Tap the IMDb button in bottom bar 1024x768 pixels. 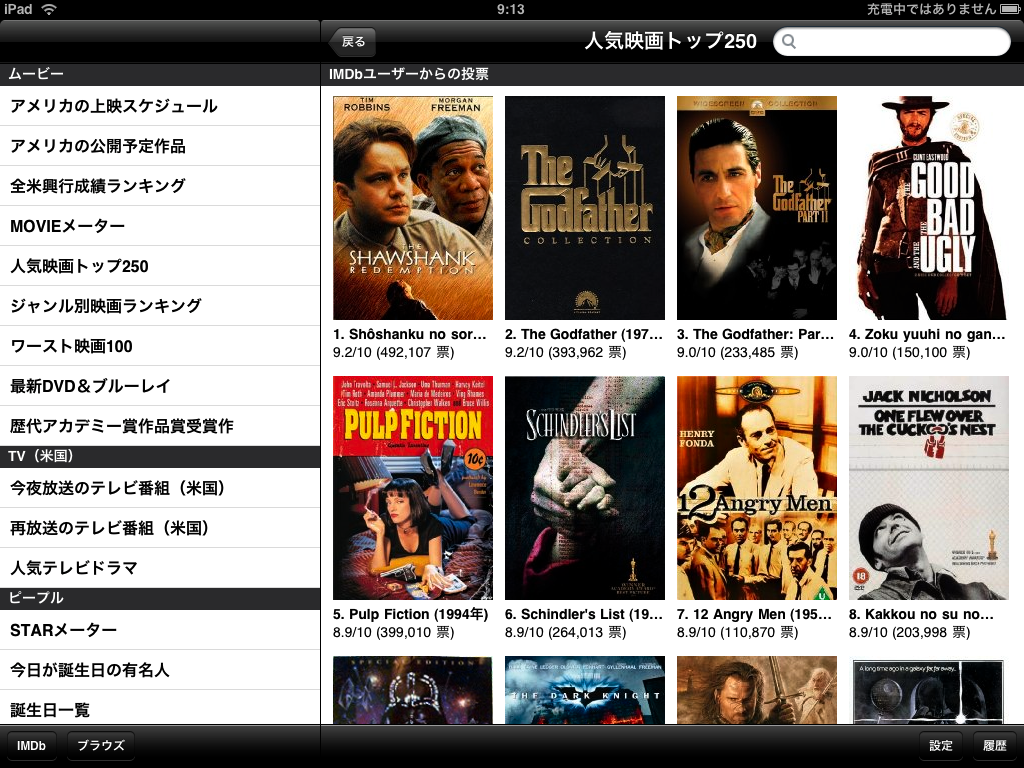(31, 745)
